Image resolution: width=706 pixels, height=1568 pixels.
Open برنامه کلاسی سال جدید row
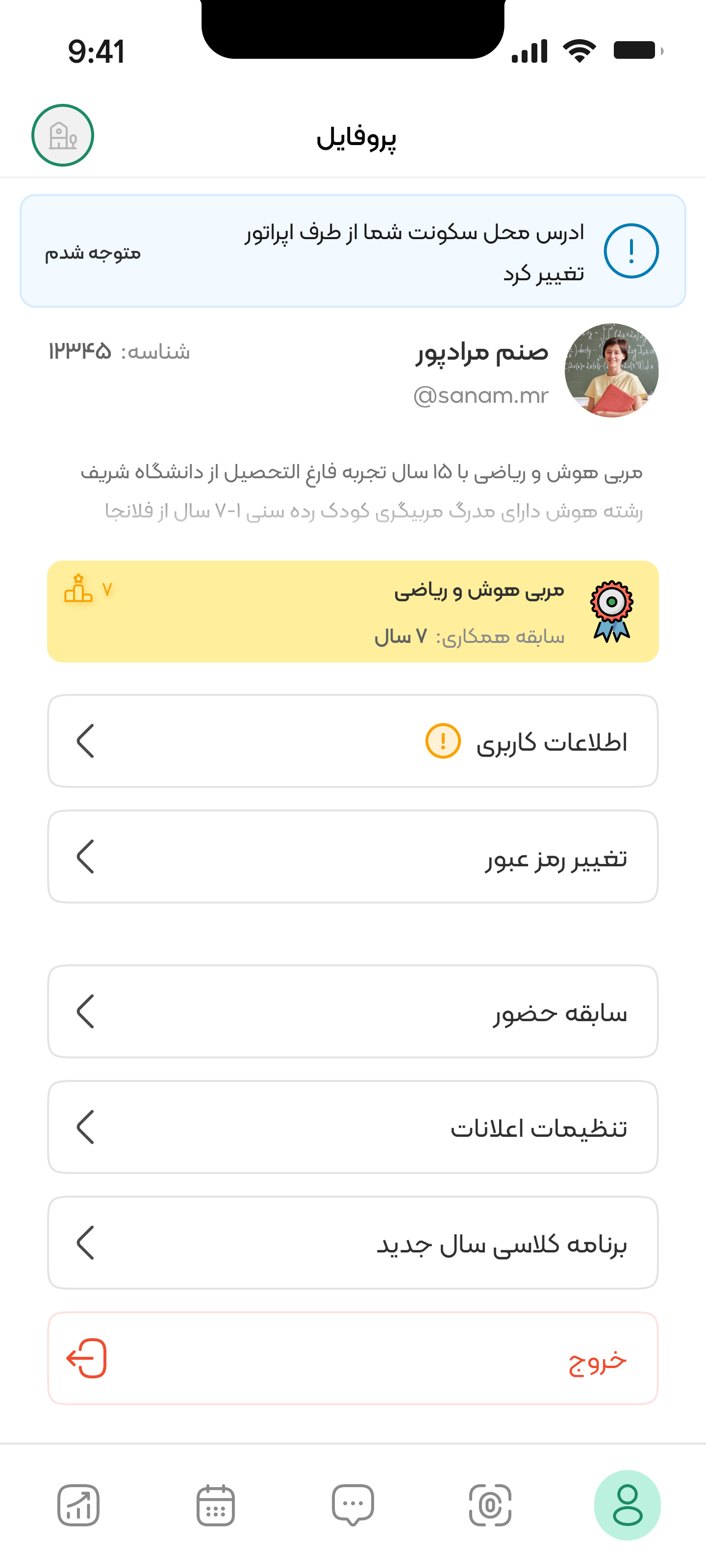coord(353,1242)
